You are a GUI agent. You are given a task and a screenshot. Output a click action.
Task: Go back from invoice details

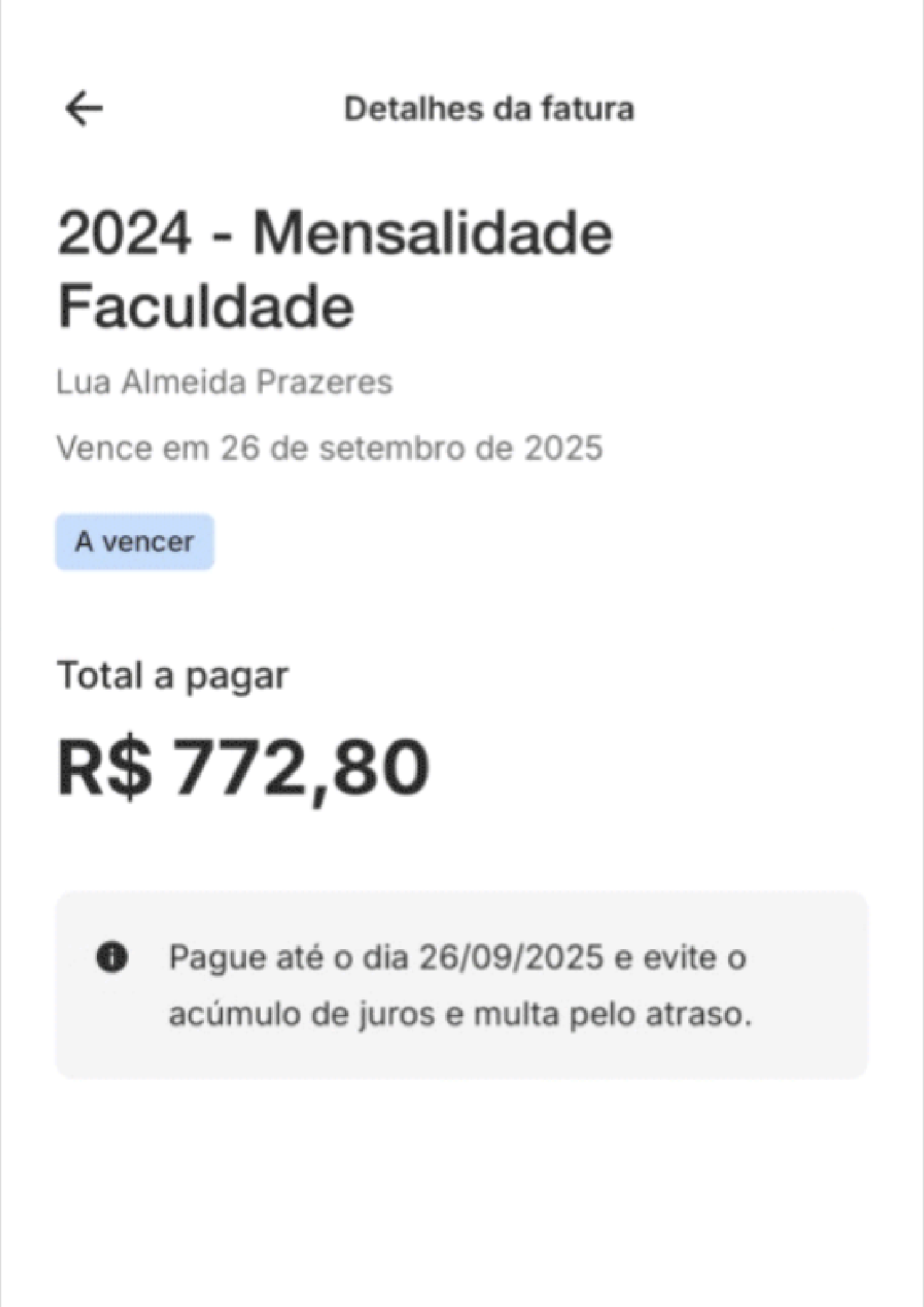[84, 108]
